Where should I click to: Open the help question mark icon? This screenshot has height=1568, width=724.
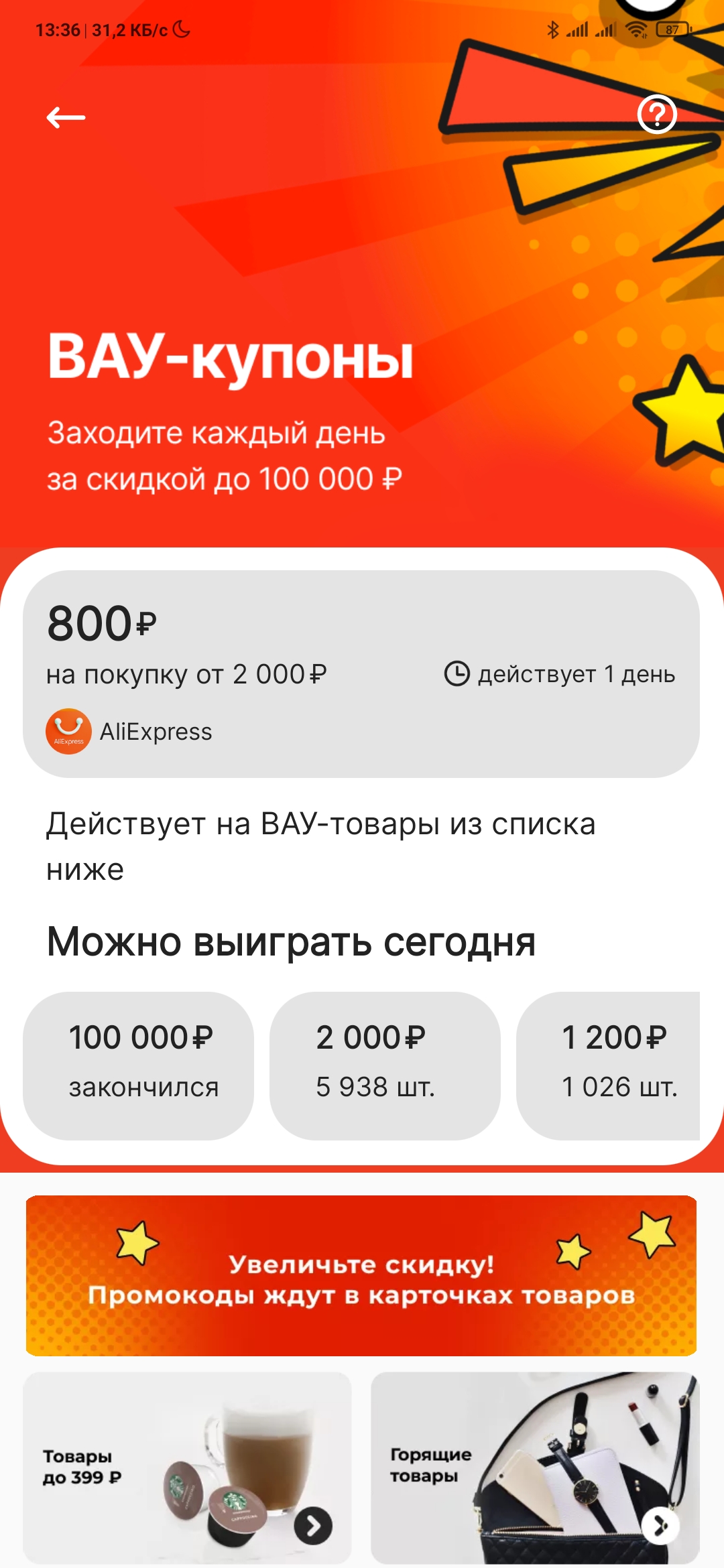pos(656,115)
